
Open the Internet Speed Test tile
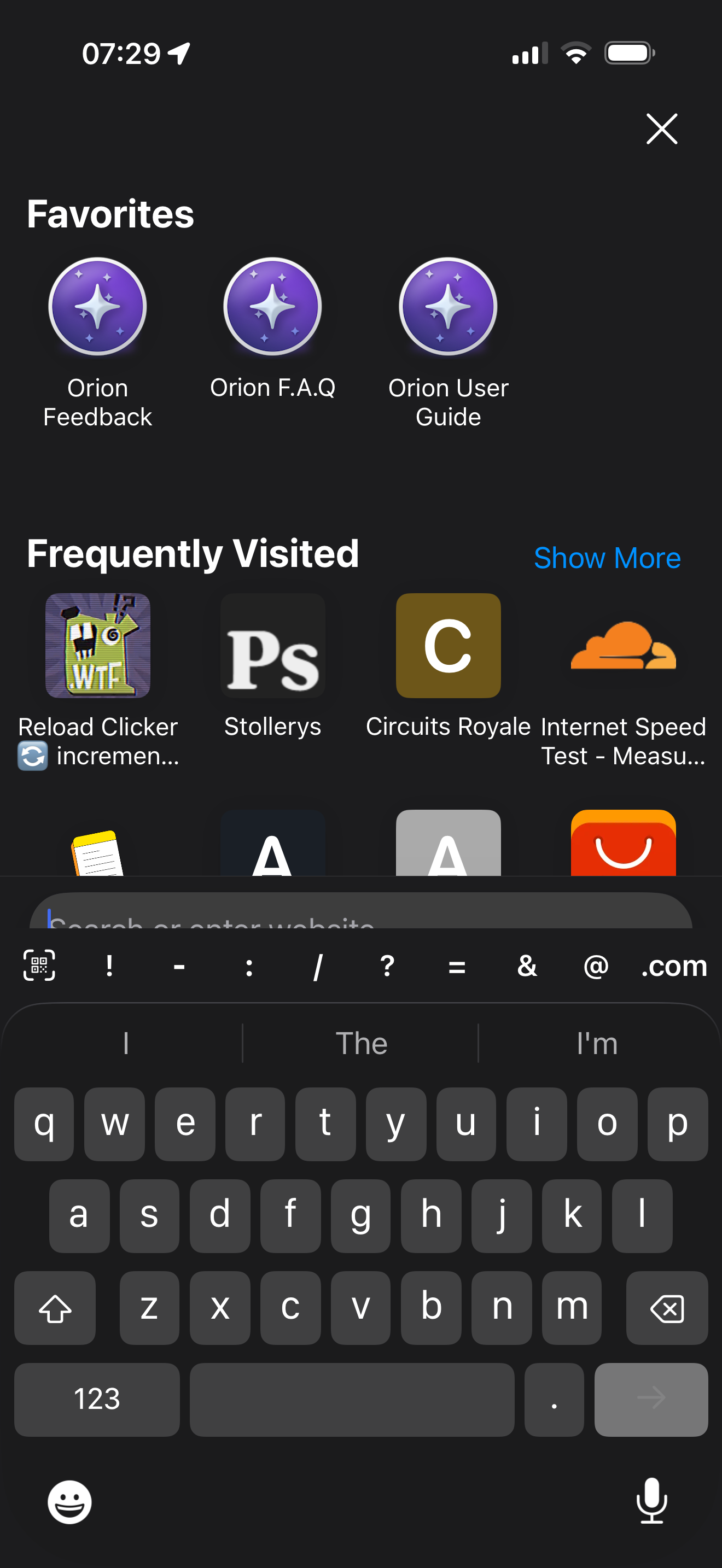click(x=623, y=646)
